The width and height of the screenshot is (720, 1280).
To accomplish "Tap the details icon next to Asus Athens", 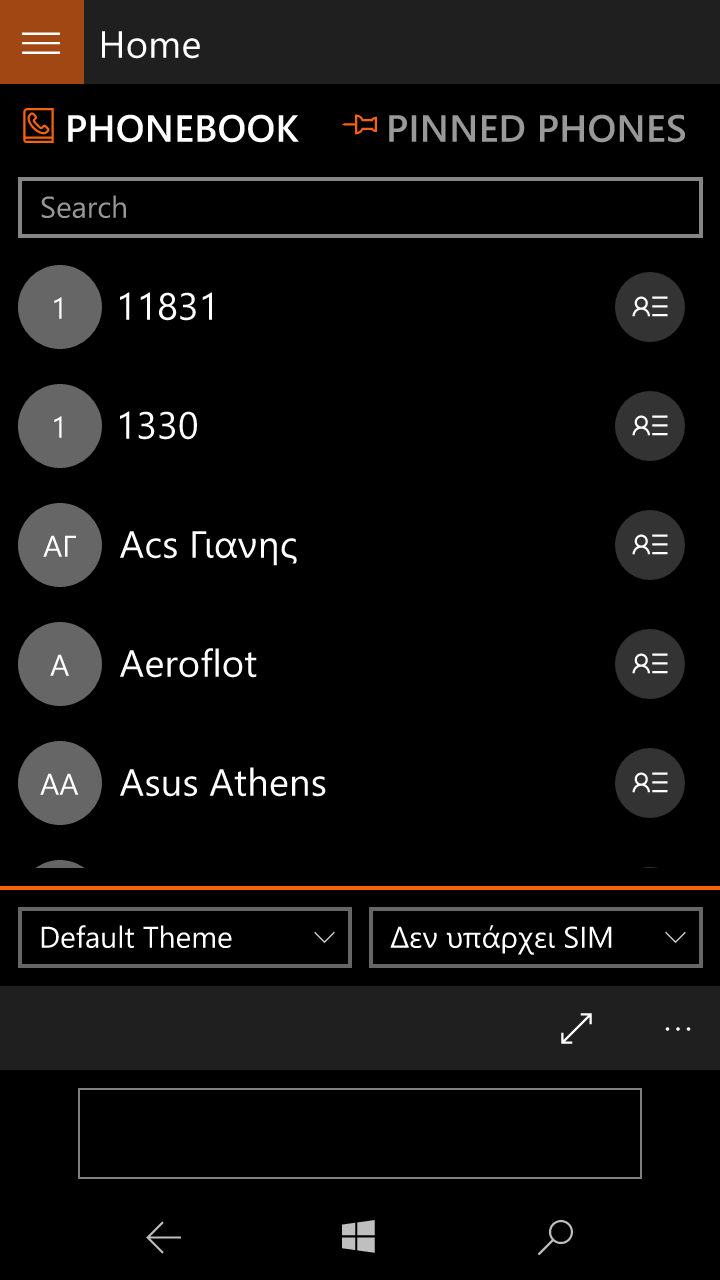I will point(650,783).
